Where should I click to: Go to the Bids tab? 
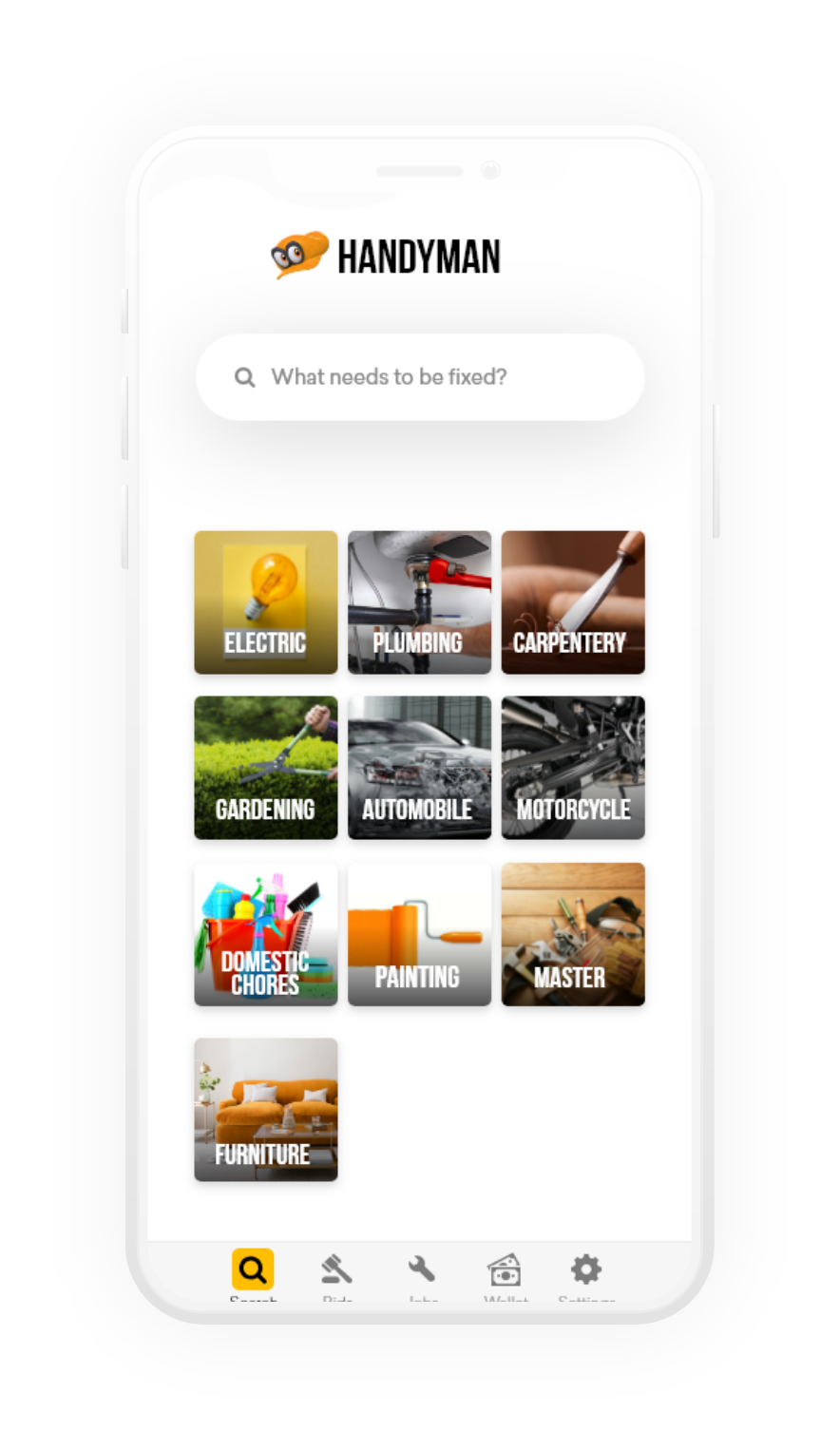click(x=336, y=1271)
